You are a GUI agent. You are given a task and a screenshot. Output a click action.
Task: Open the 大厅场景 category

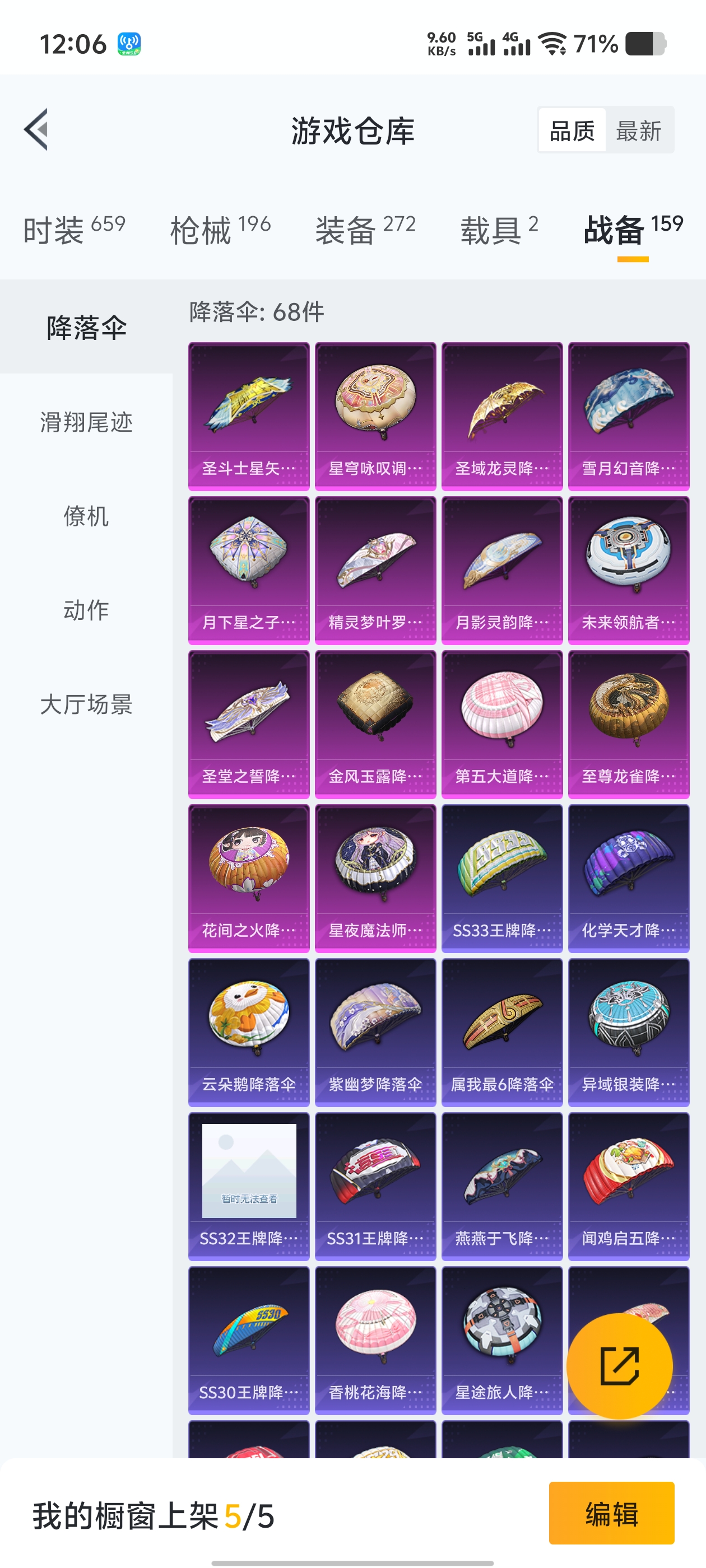point(86,704)
